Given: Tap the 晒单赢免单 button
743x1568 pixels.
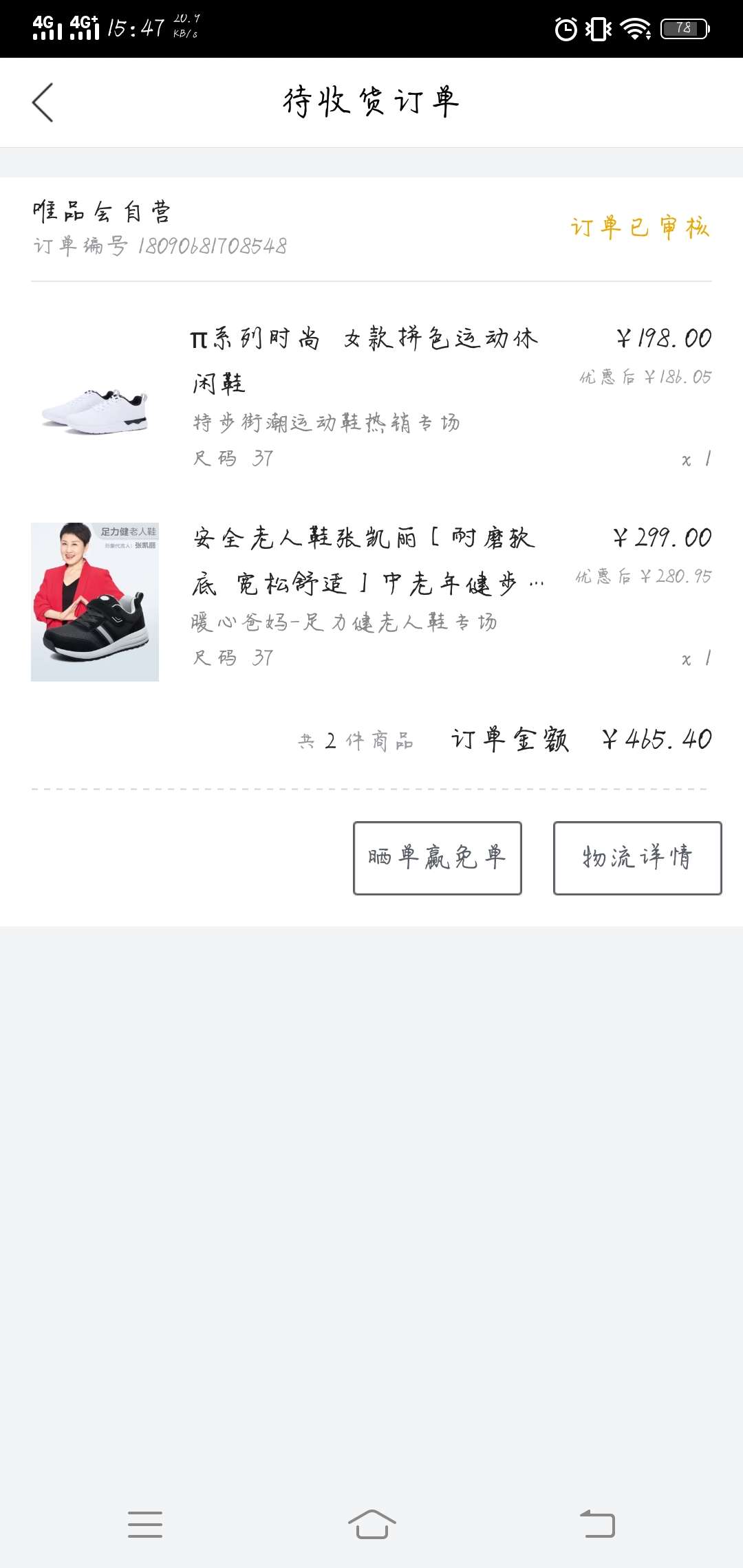Looking at the screenshot, I should [x=436, y=858].
